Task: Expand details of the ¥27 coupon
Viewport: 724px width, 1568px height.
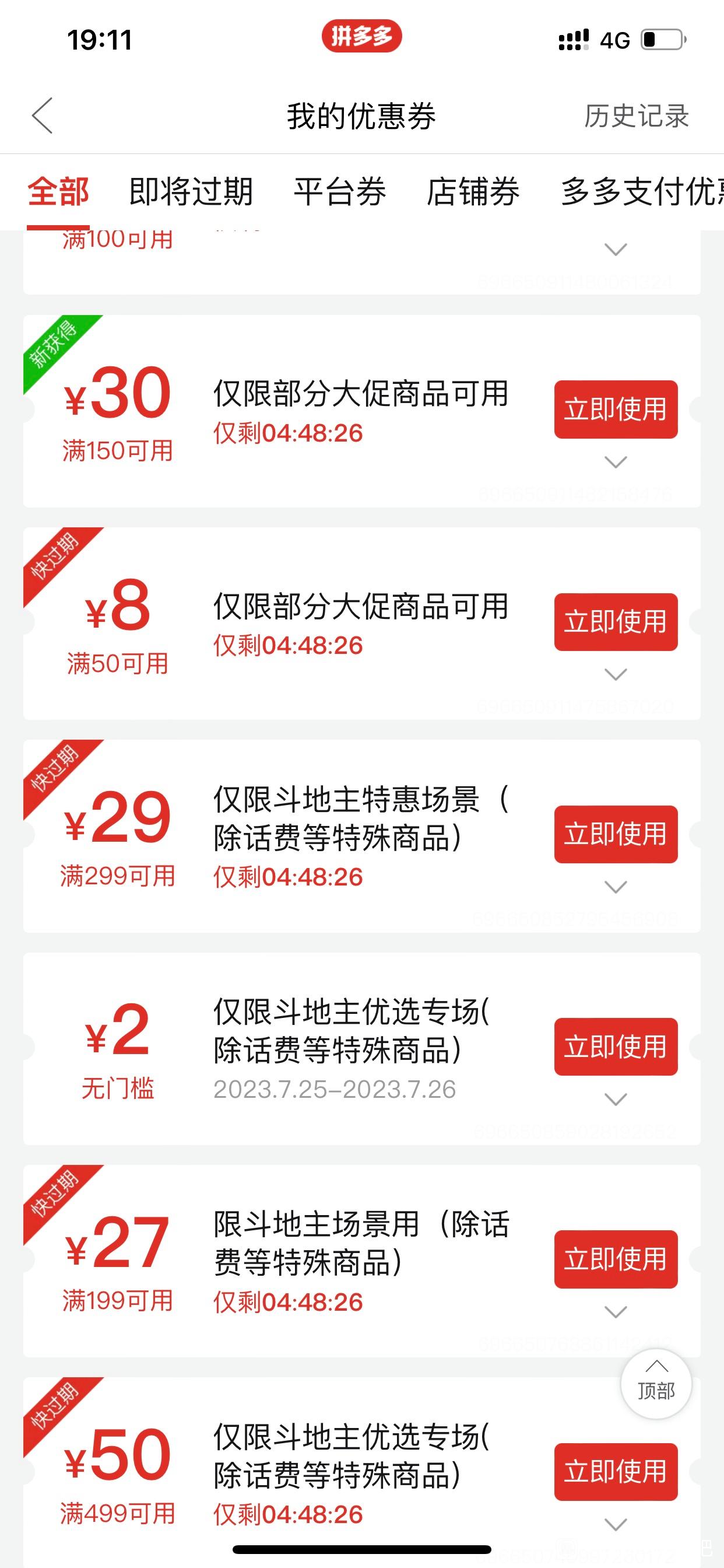Action: coord(616,1312)
